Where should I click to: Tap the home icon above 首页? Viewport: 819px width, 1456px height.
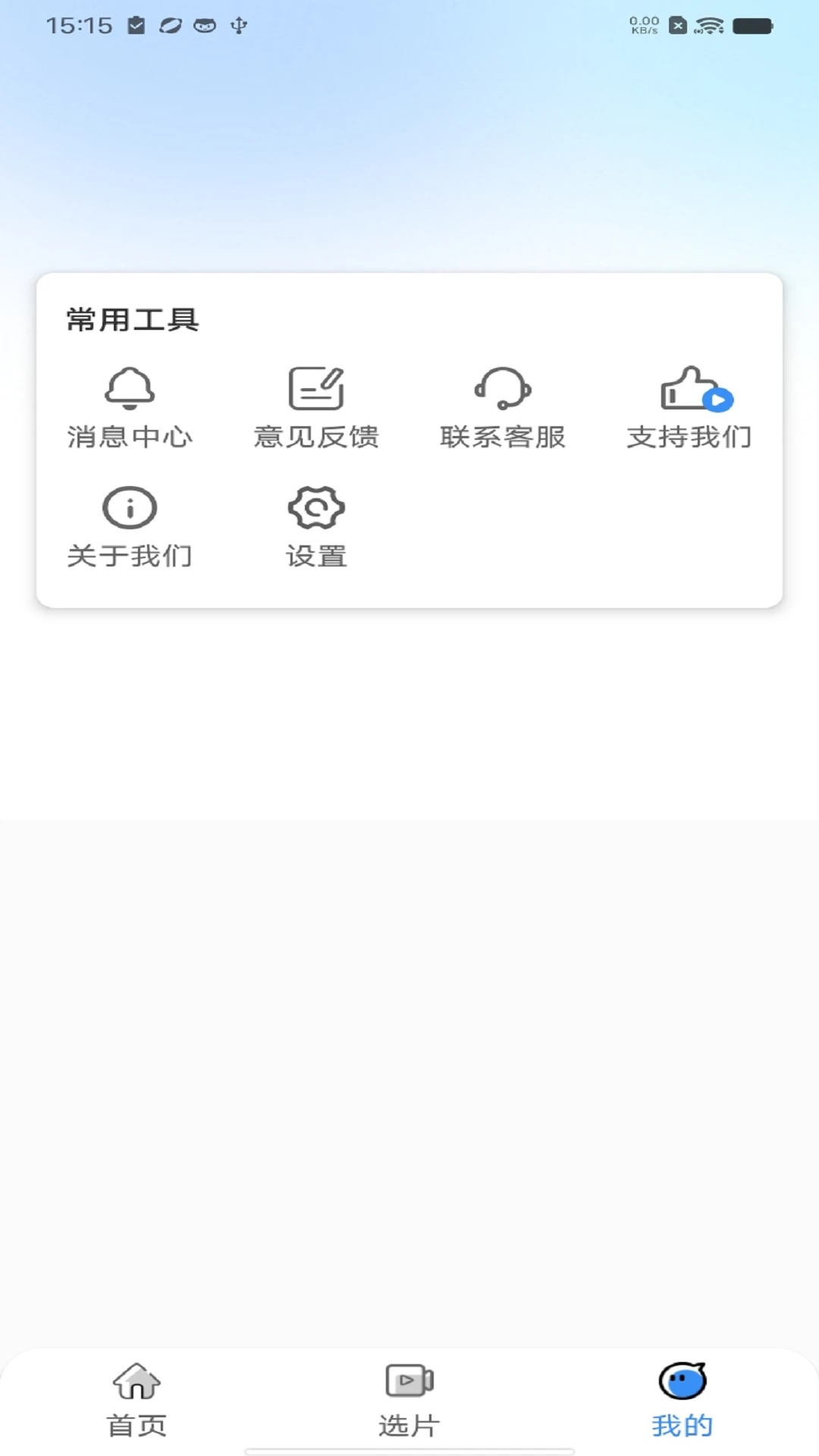(x=136, y=1382)
